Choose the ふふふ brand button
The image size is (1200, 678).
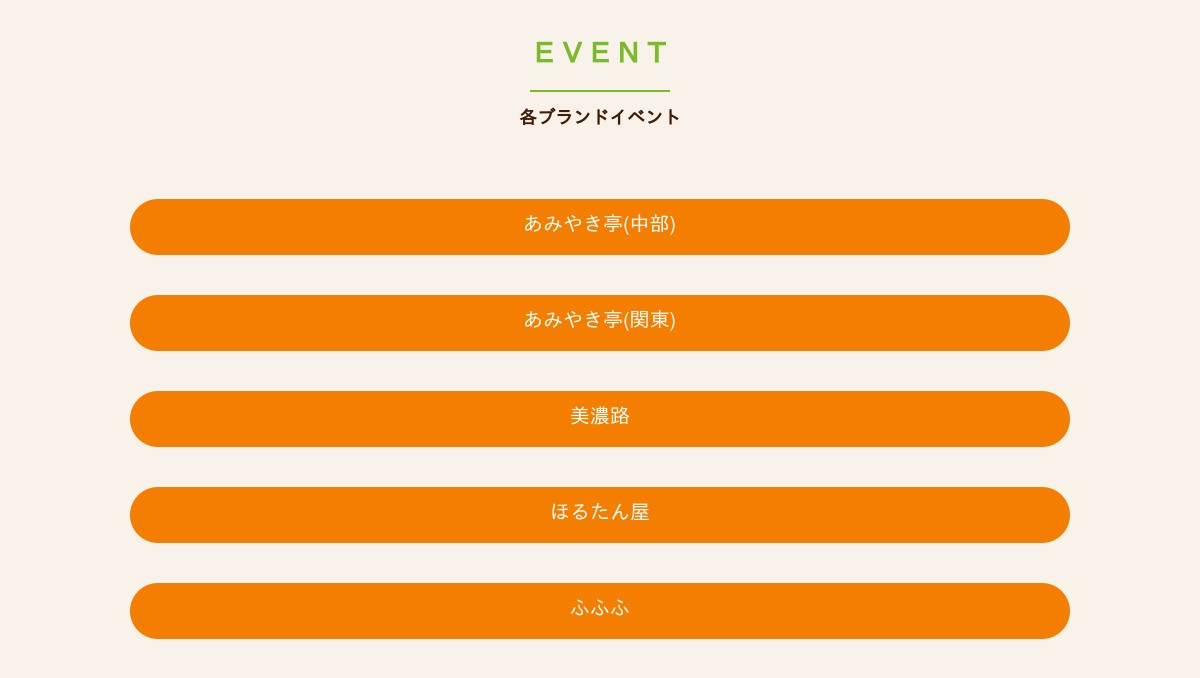600,611
